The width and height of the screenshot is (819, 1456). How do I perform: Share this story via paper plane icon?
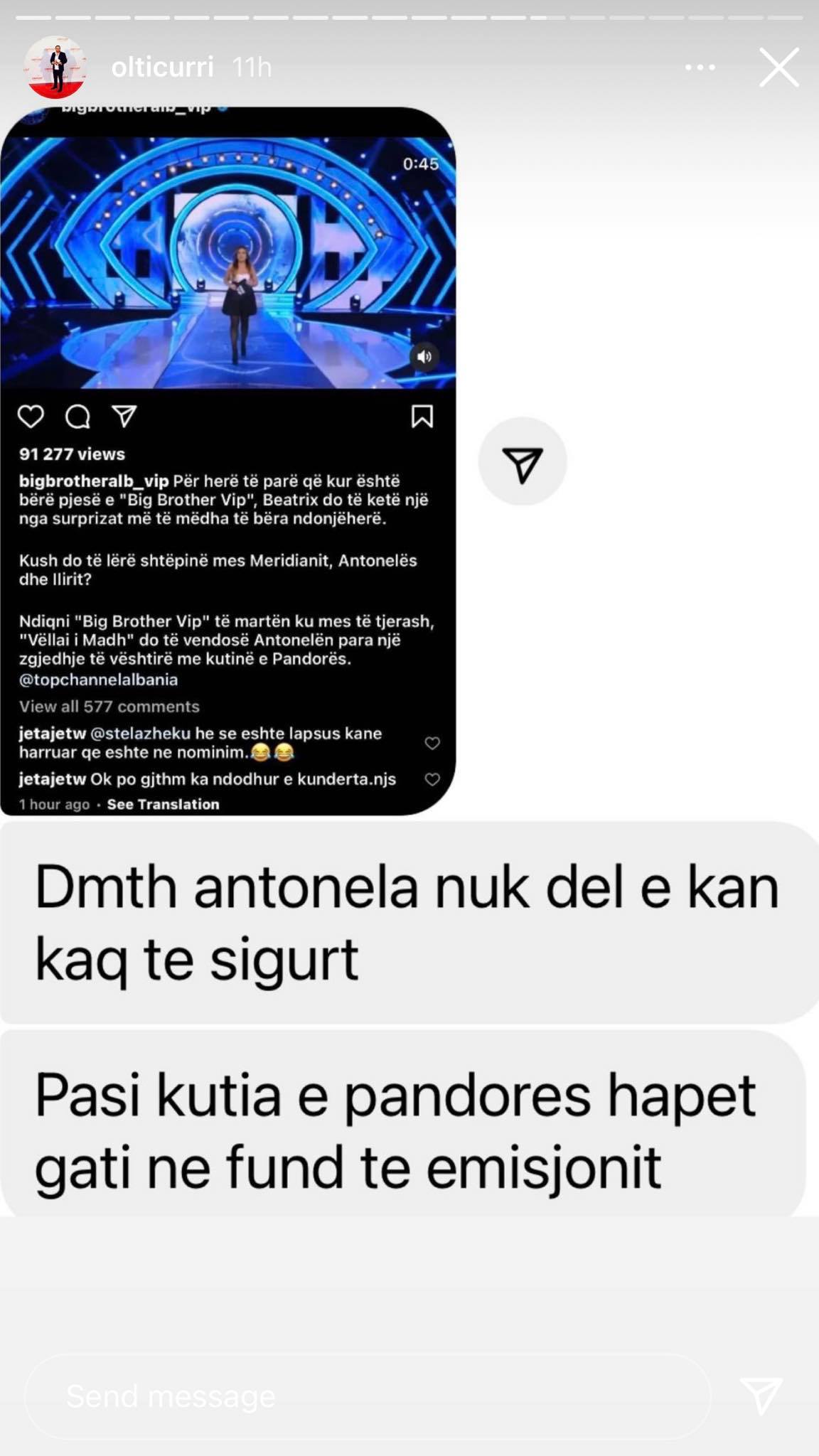(761, 1395)
